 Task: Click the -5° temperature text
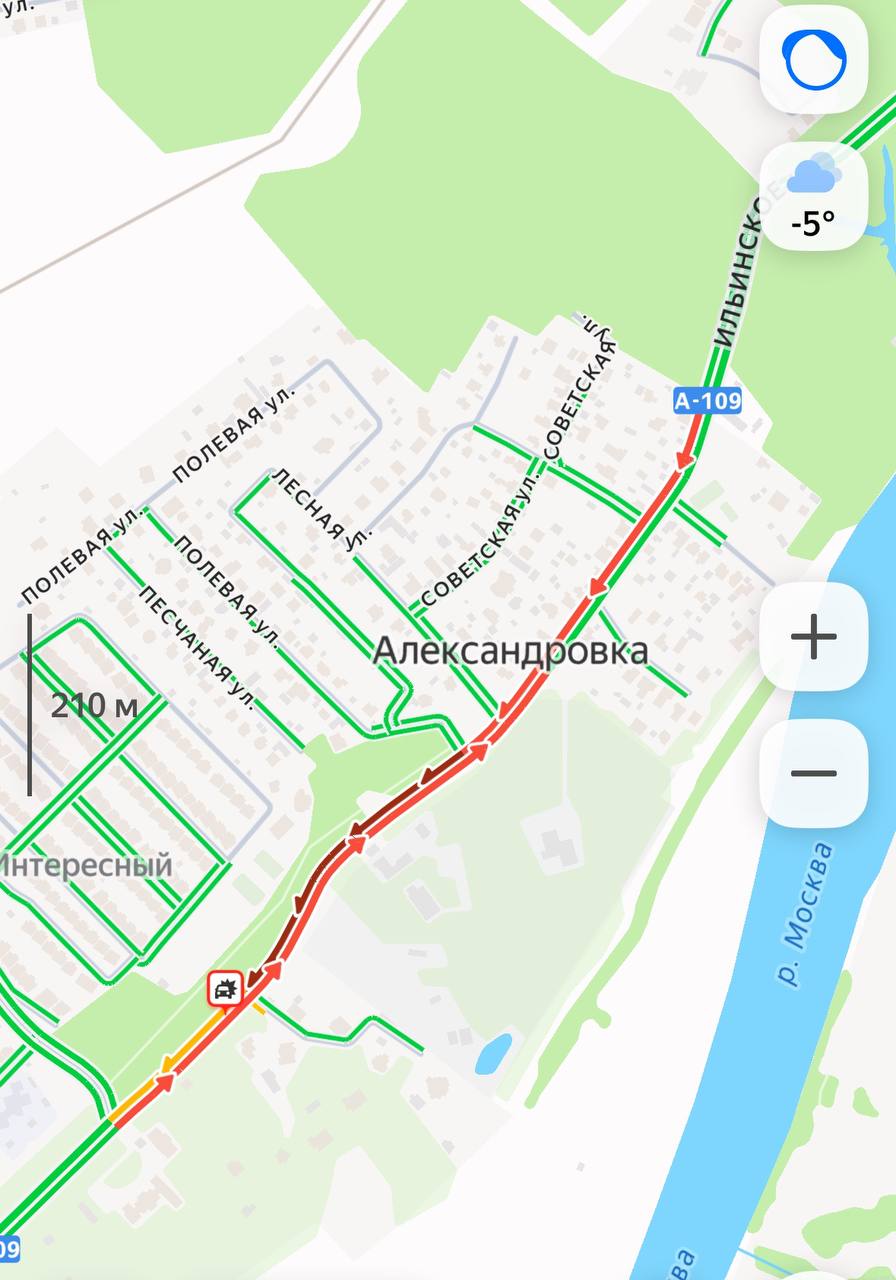pyautogui.click(x=810, y=224)
